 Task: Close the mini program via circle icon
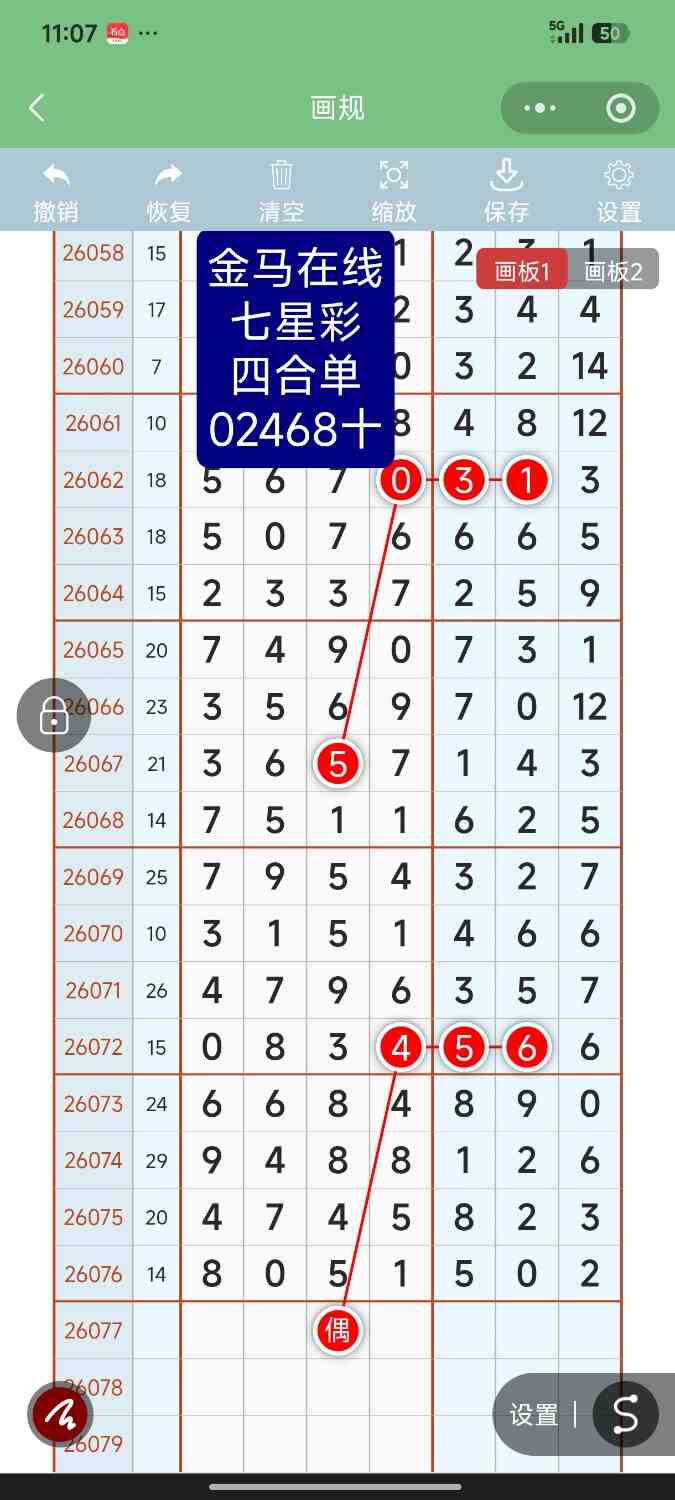click(621, 108)
